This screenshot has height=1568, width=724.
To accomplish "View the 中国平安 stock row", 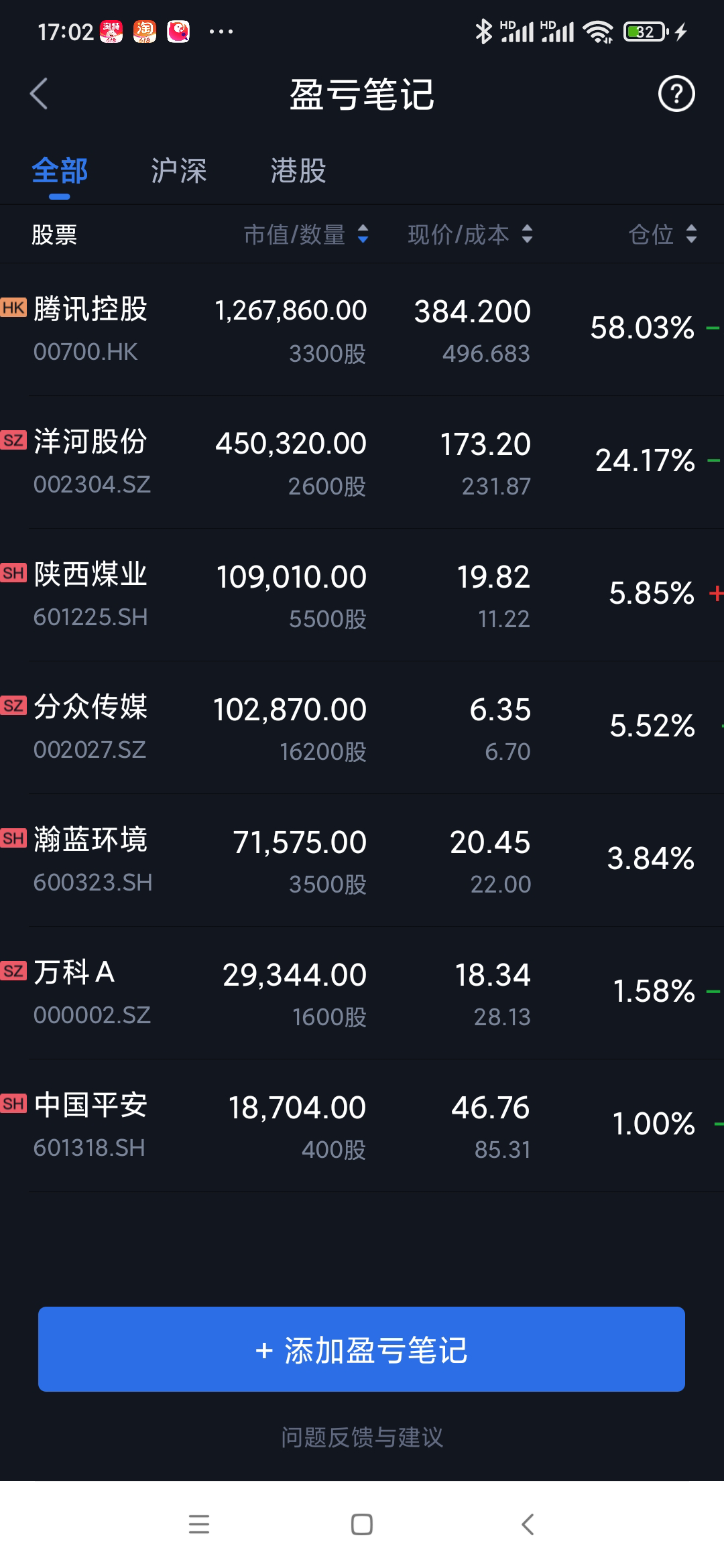I will [x=362, y=1126].
